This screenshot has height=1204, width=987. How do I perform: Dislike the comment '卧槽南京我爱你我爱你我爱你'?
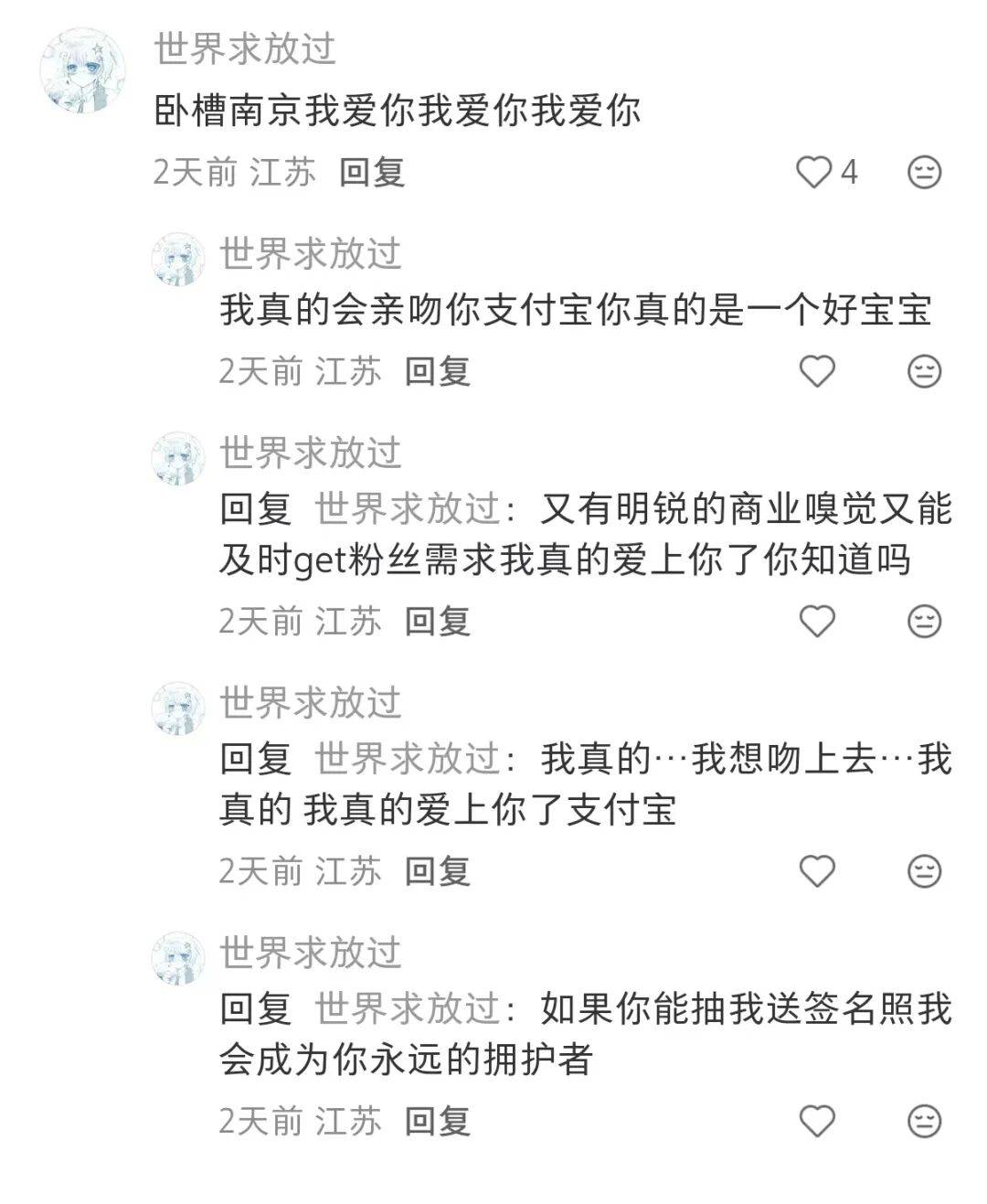(x=924, y=172)
